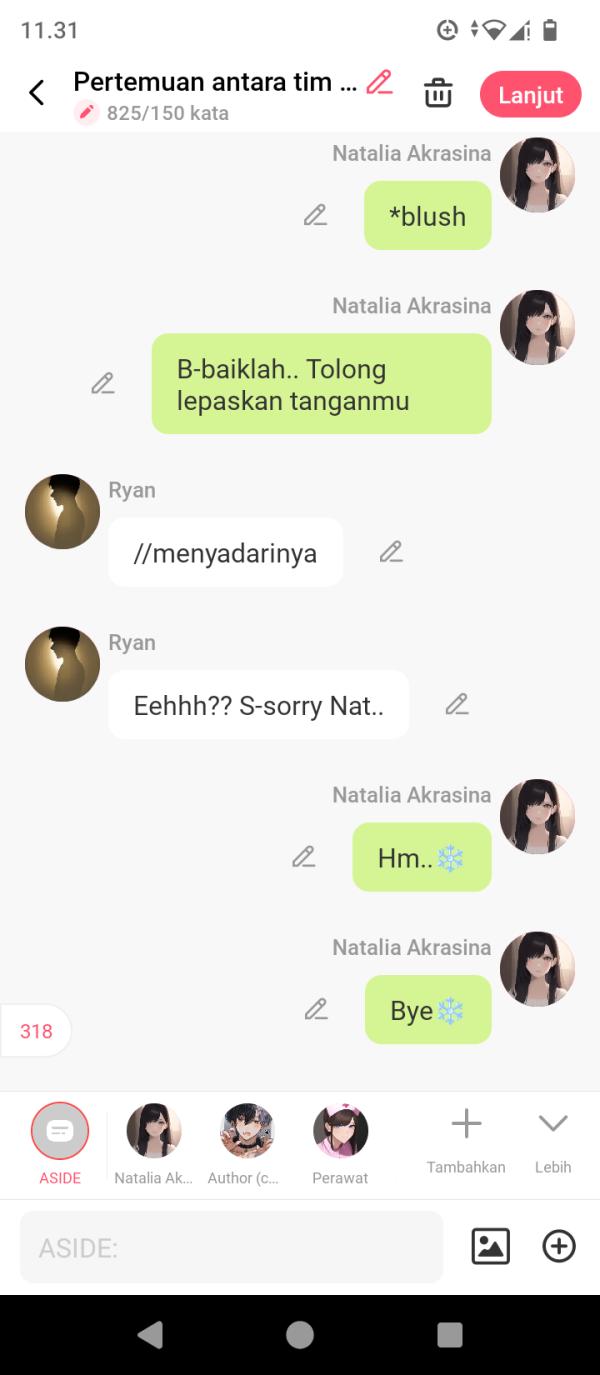
Task: Delete using the trash bin icon
Action: pyautogui.click(x=438, y=94)
